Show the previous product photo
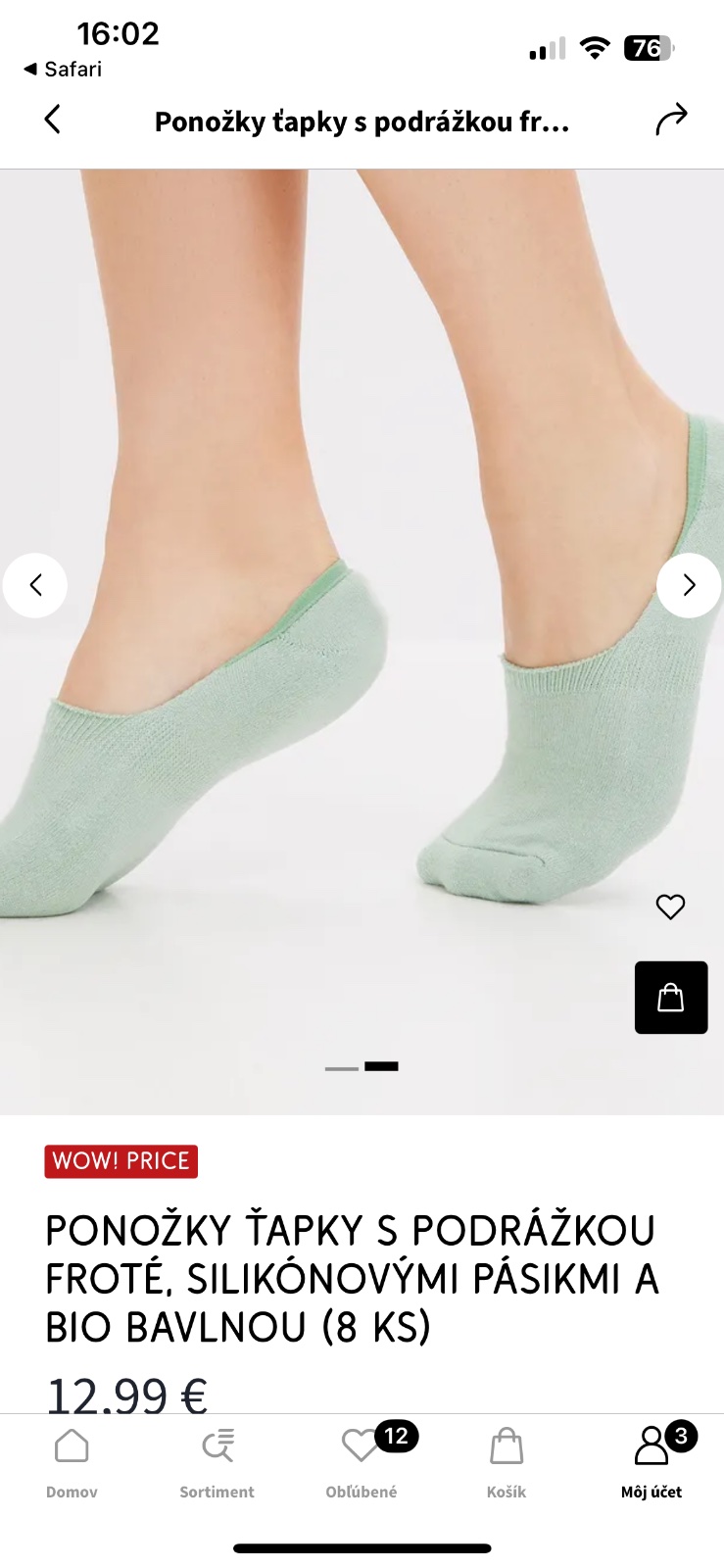724x1568 pixels. tap(35, 586)
